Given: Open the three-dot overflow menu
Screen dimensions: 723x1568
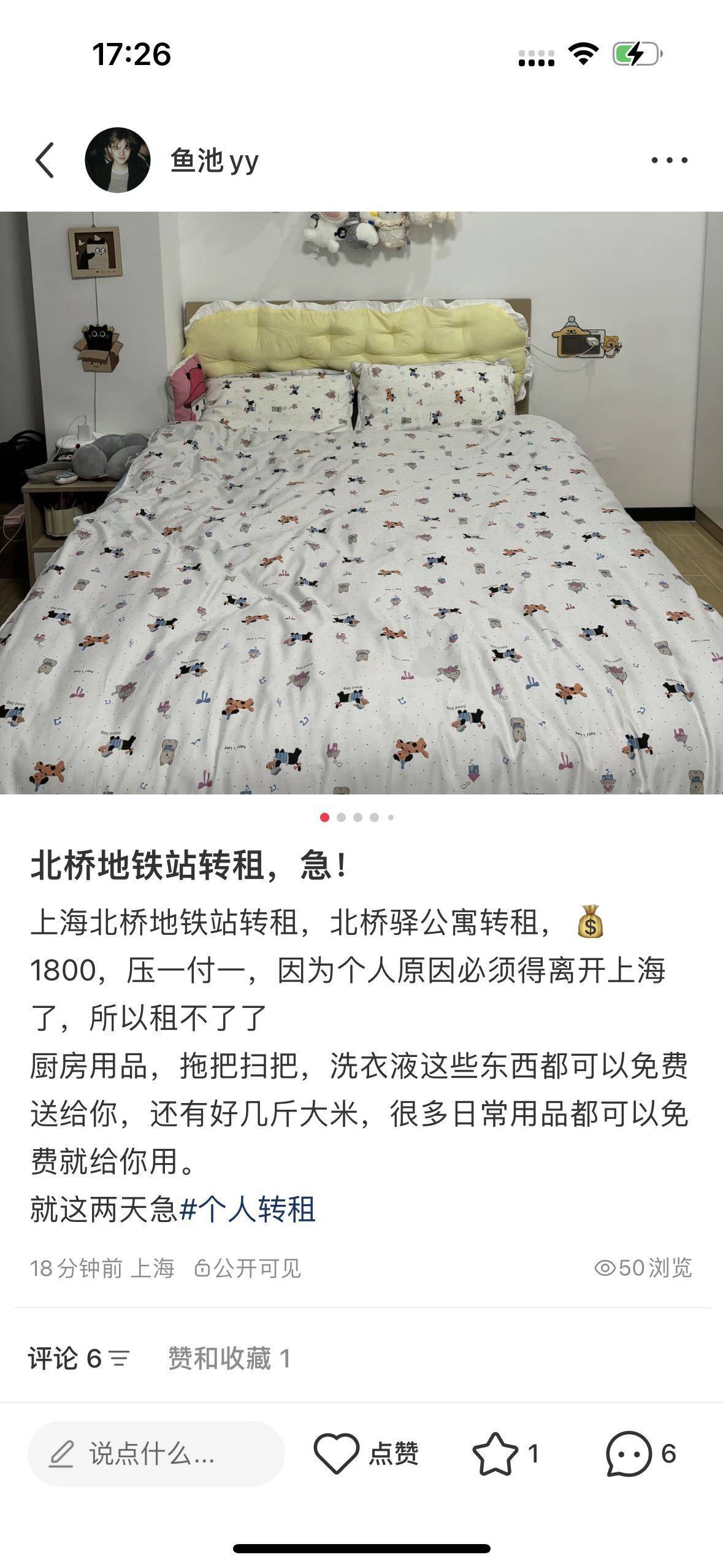Looking at the screenshot, I should [x=669, y=161].
